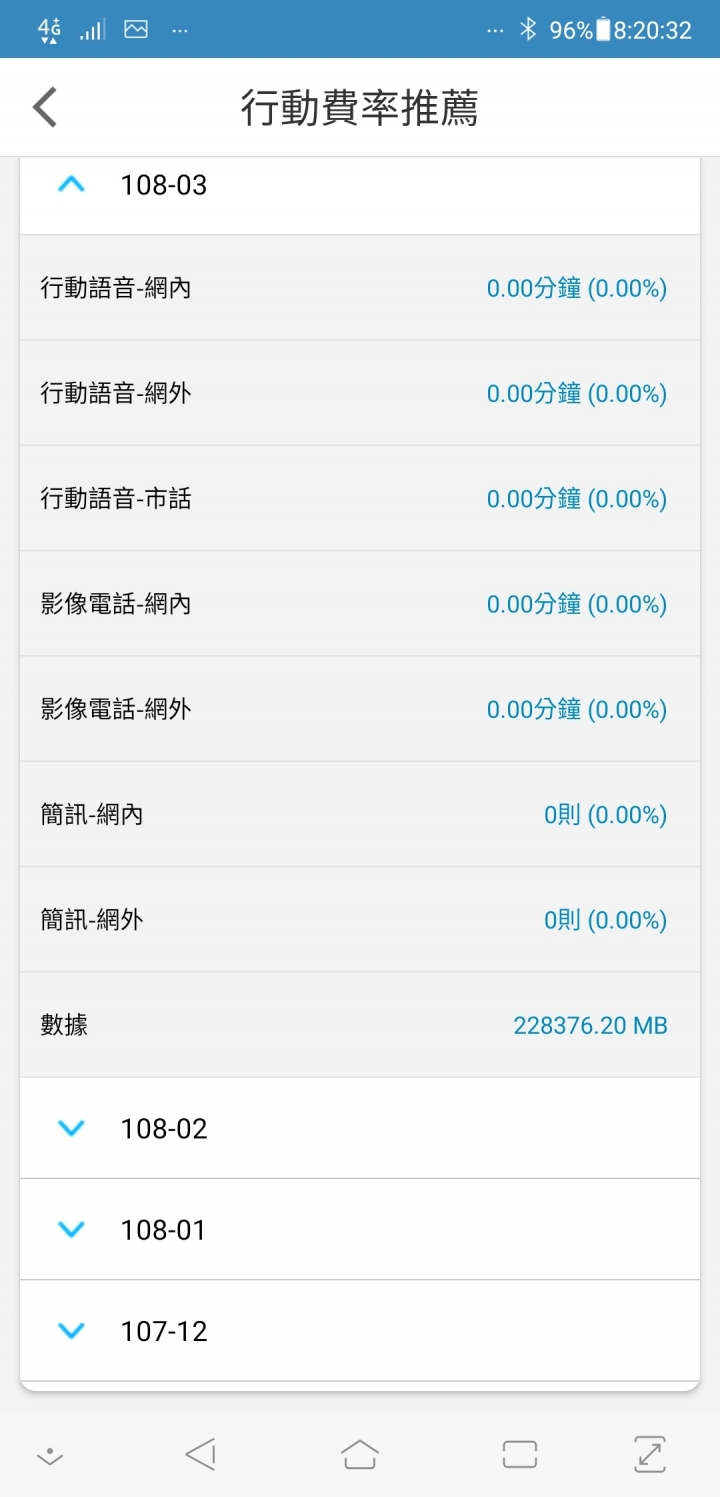720x1497 pixels.
Task: Expand the 108-01 month section
Action: click(x=360, y=1229)
